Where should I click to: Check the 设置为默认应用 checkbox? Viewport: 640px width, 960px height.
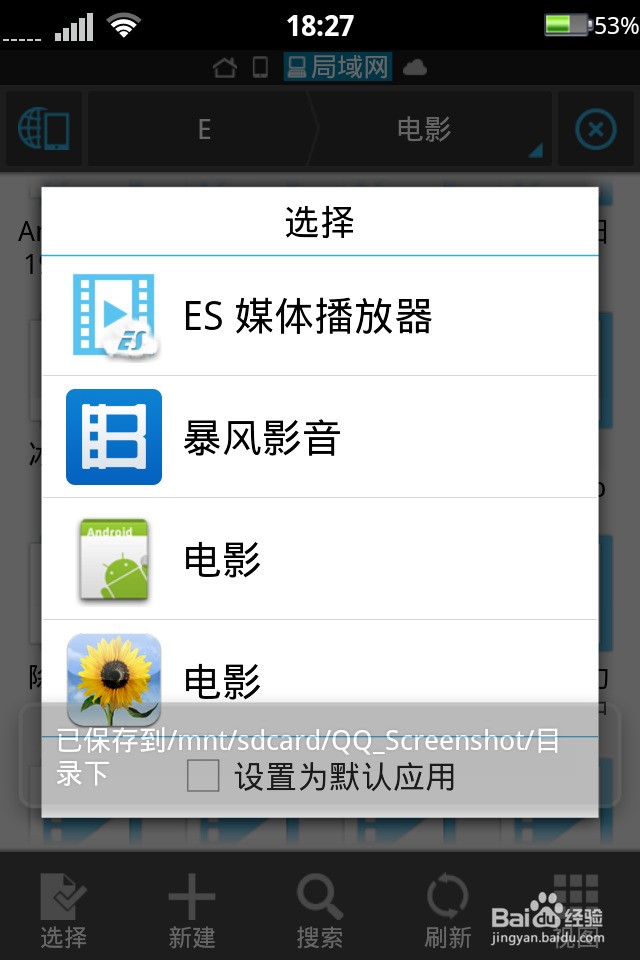(x=204, y=776)
